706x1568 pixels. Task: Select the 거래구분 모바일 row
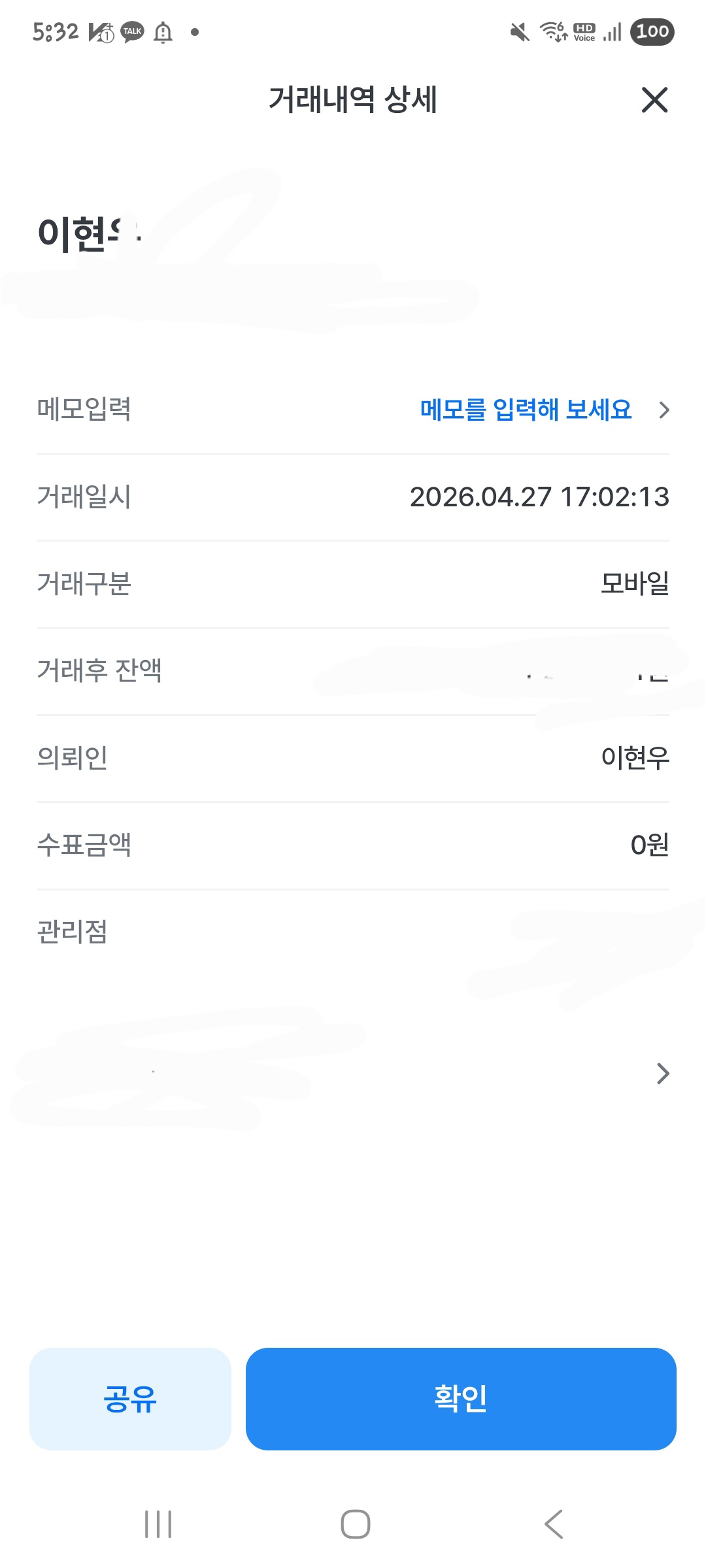tap(353, 585)
